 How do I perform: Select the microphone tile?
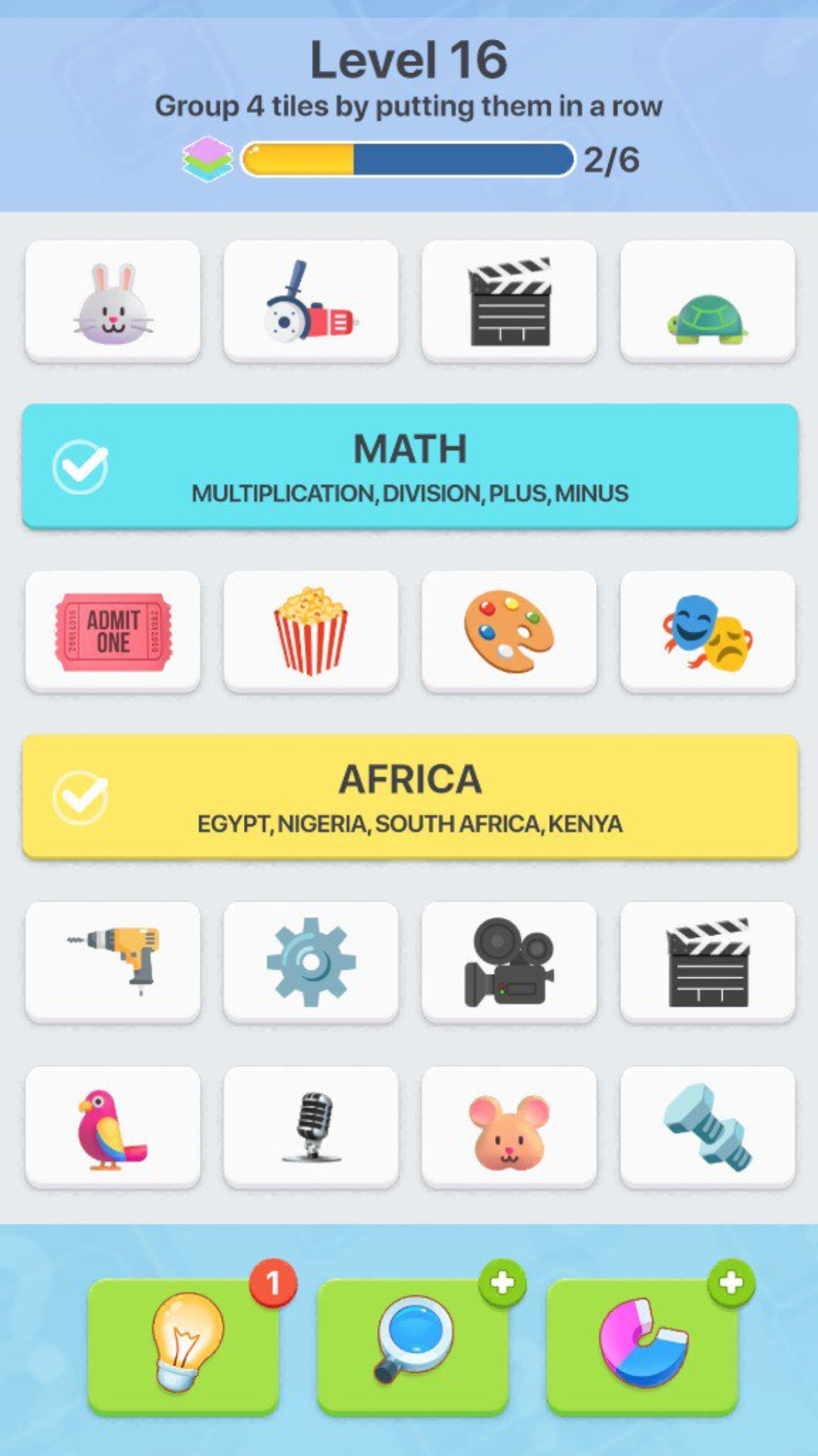pyautogui.click(x=311, y=1128)
